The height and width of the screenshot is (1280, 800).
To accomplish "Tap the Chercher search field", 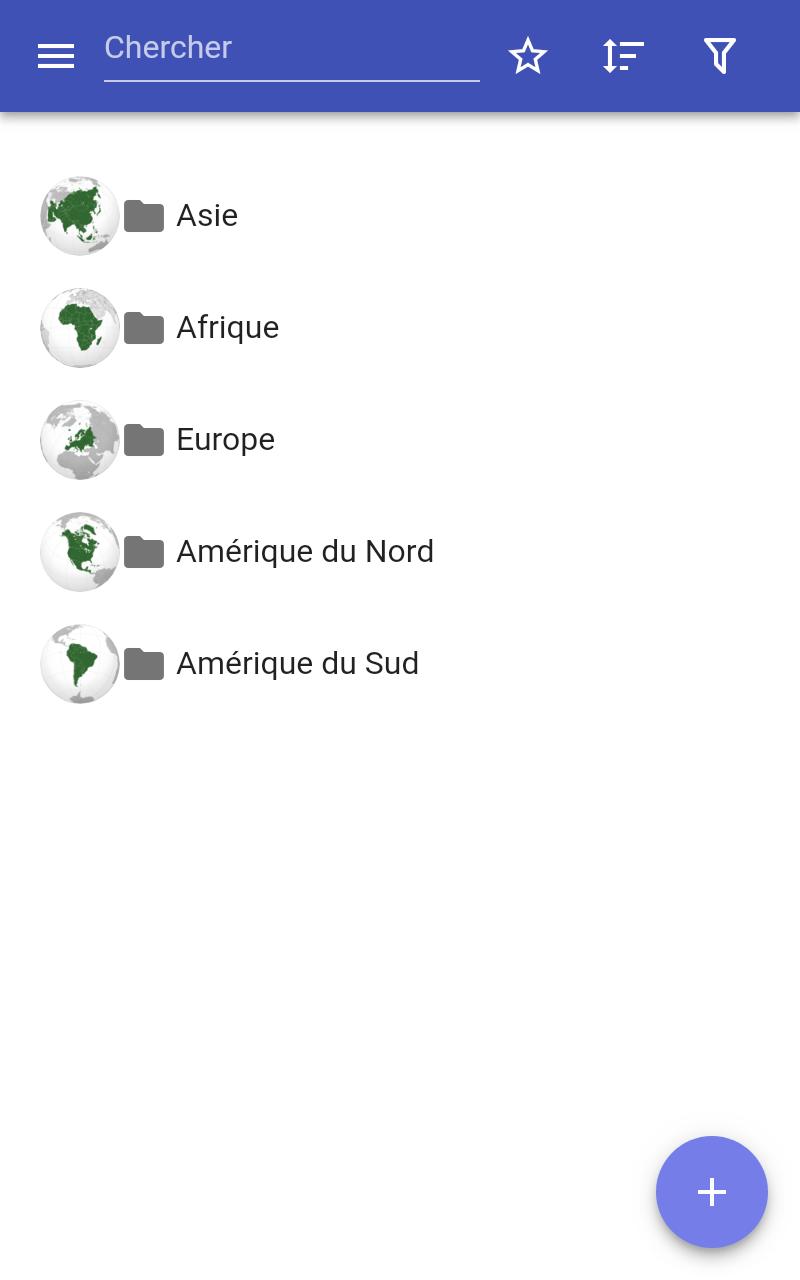I will (292, 50).
